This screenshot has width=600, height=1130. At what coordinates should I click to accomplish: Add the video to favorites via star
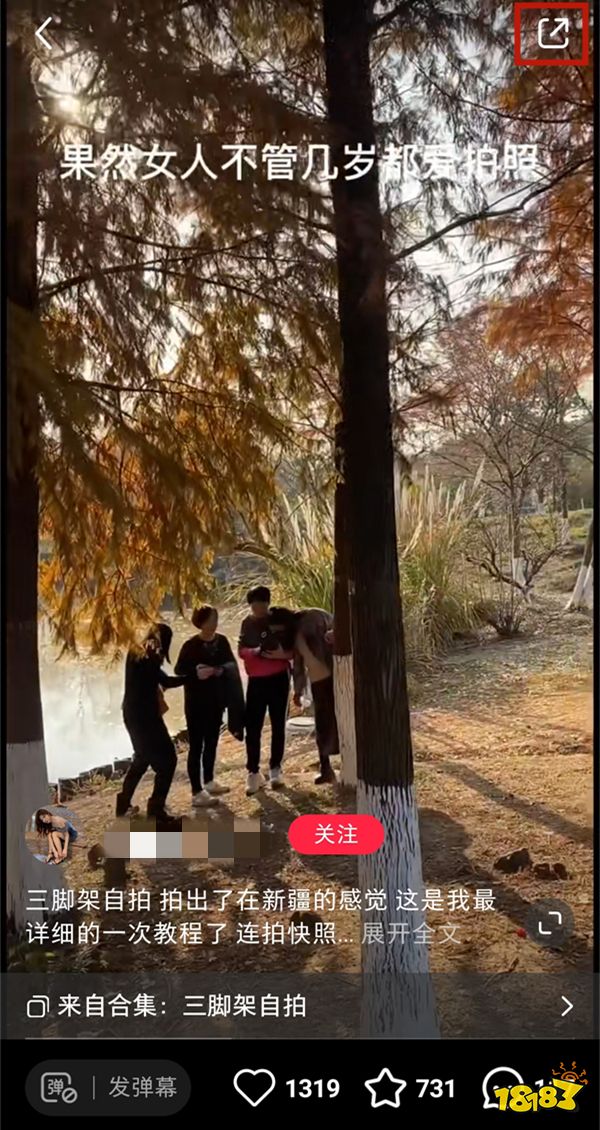point(385,1088)
